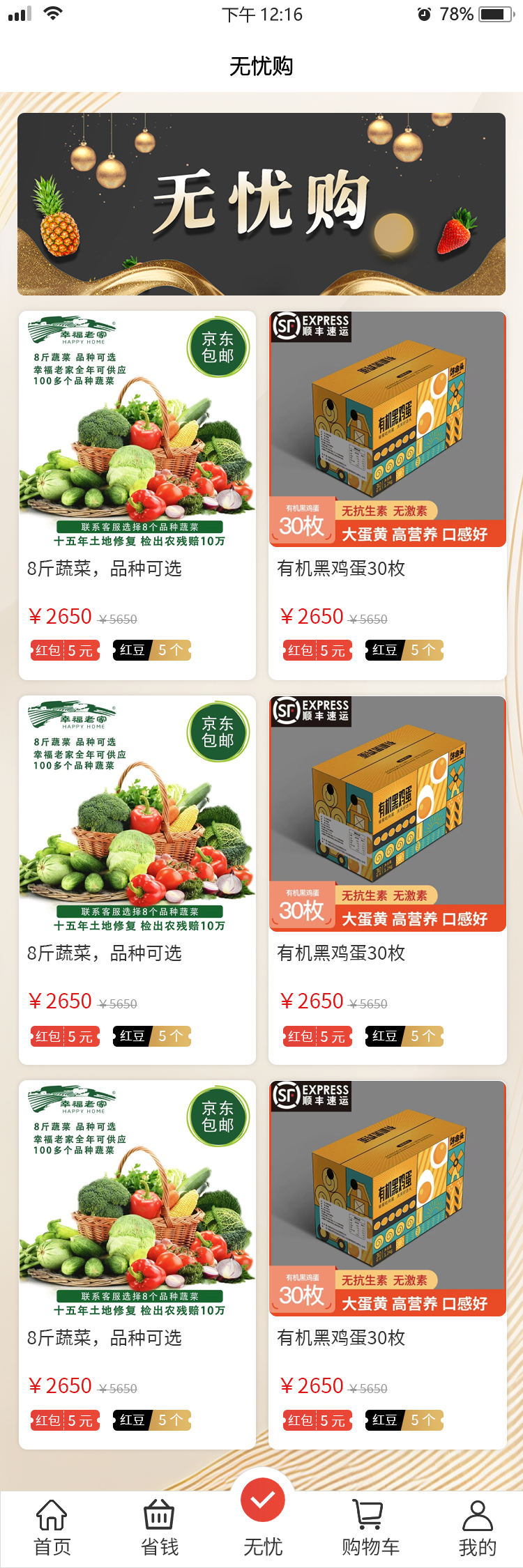Tap the 无忧购 promotional banner image
Screen dimensions: 523x1568
pos(261,202)
